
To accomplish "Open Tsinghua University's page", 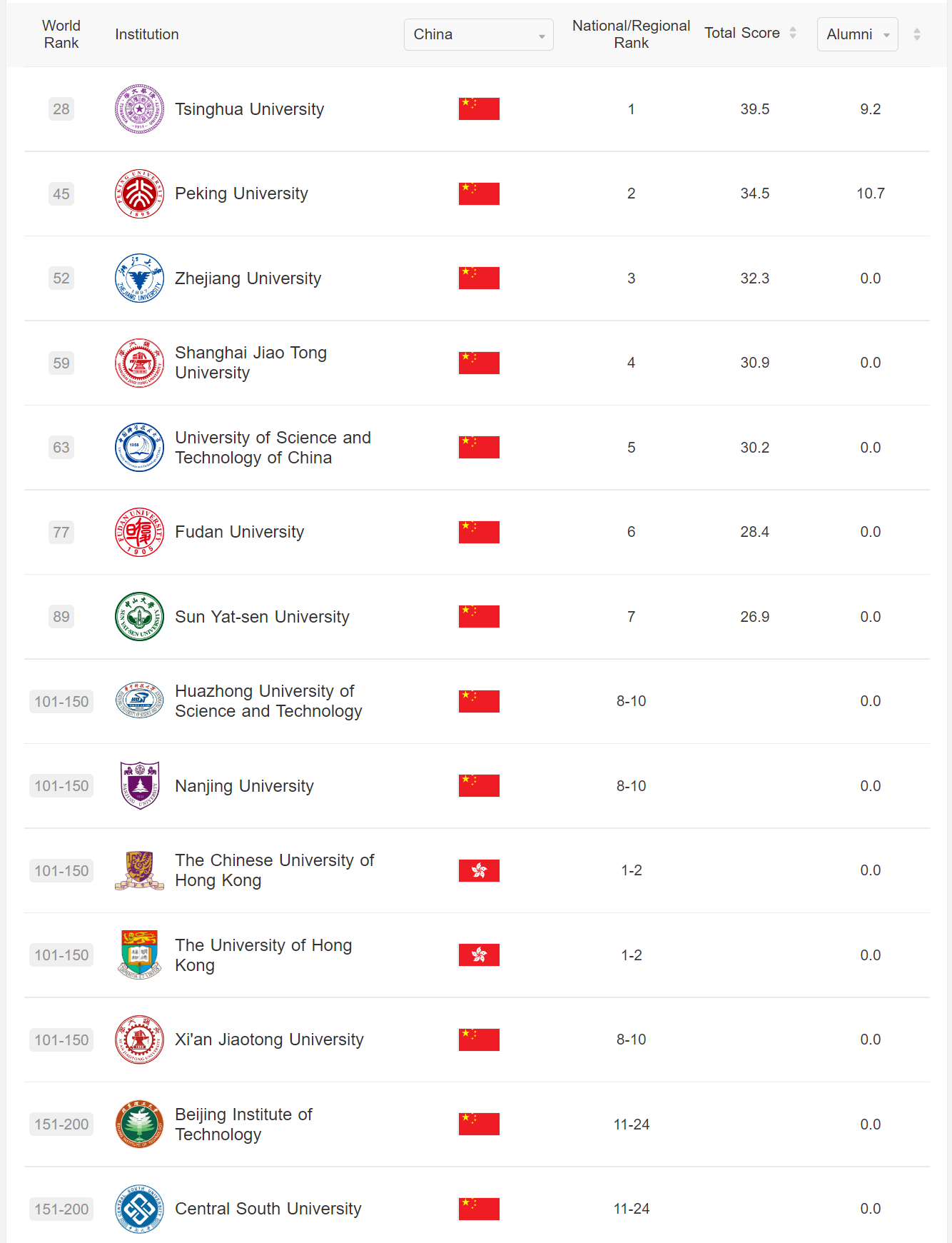I will click(249, 109).
